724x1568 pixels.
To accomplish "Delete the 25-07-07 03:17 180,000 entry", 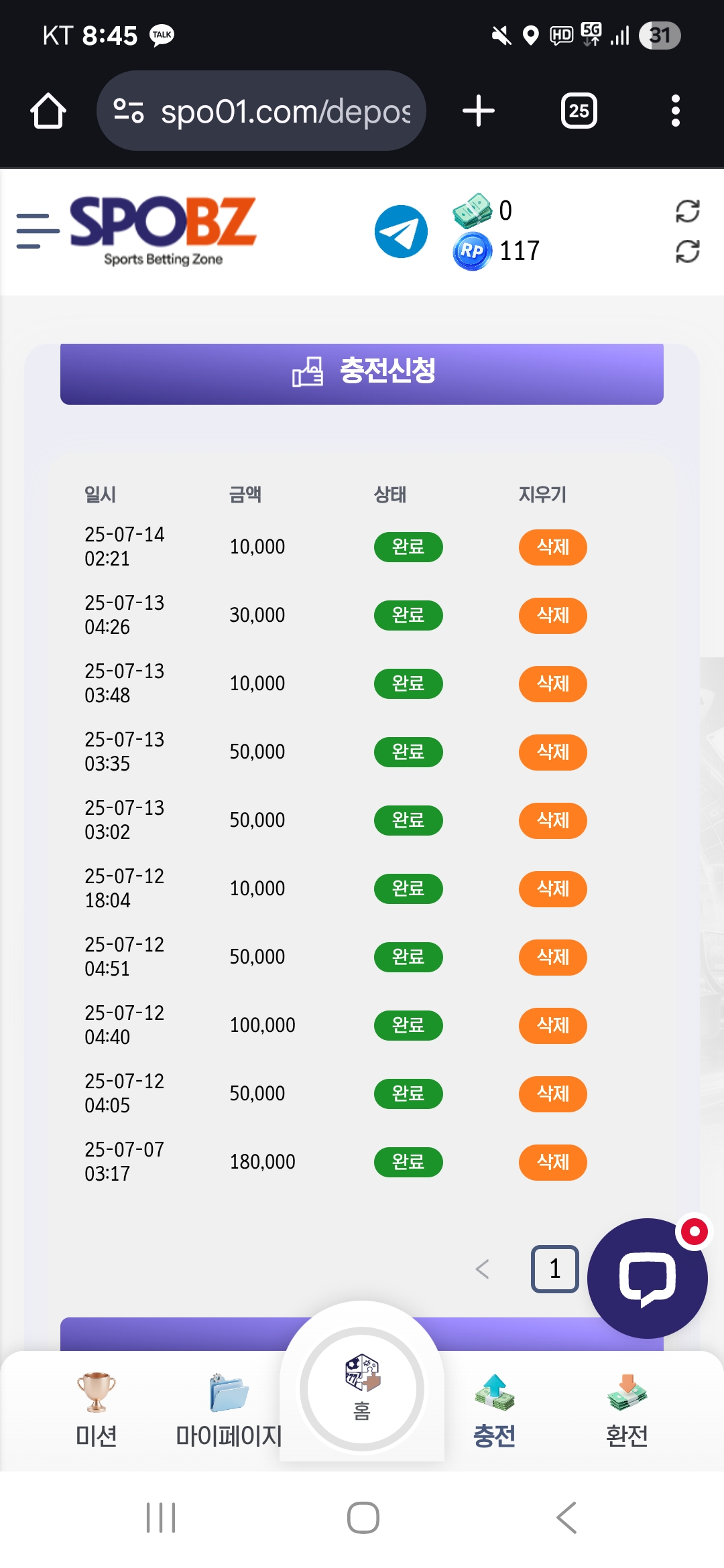I will [552, 1163].
